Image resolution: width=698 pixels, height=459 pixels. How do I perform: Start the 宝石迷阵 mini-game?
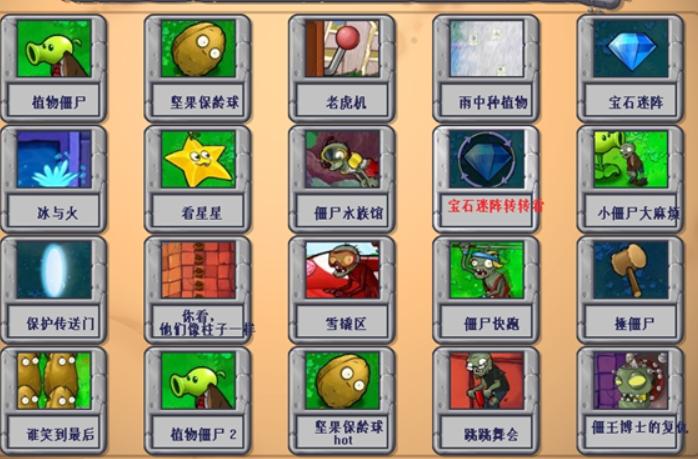[631, 67]
